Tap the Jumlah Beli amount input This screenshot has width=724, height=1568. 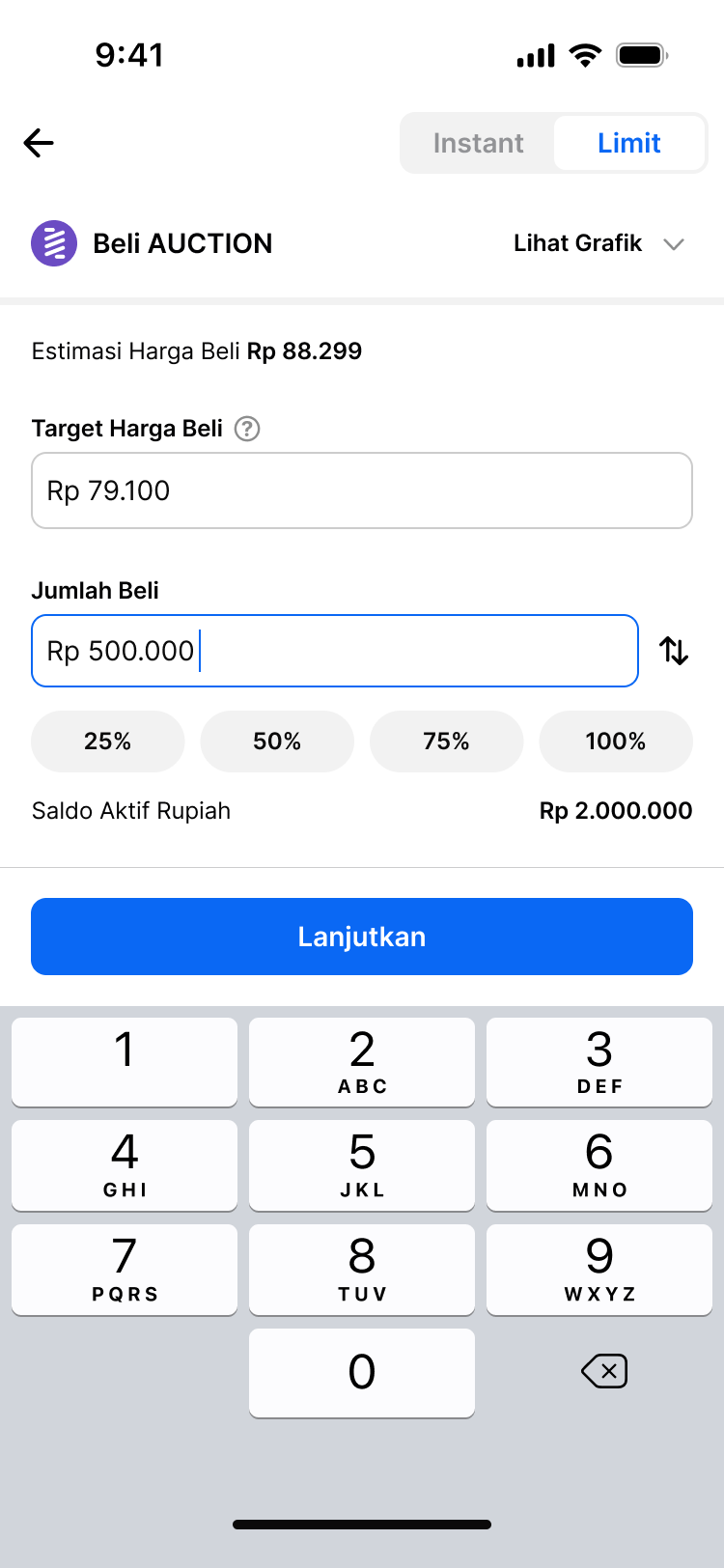click(x=334, y=651)
